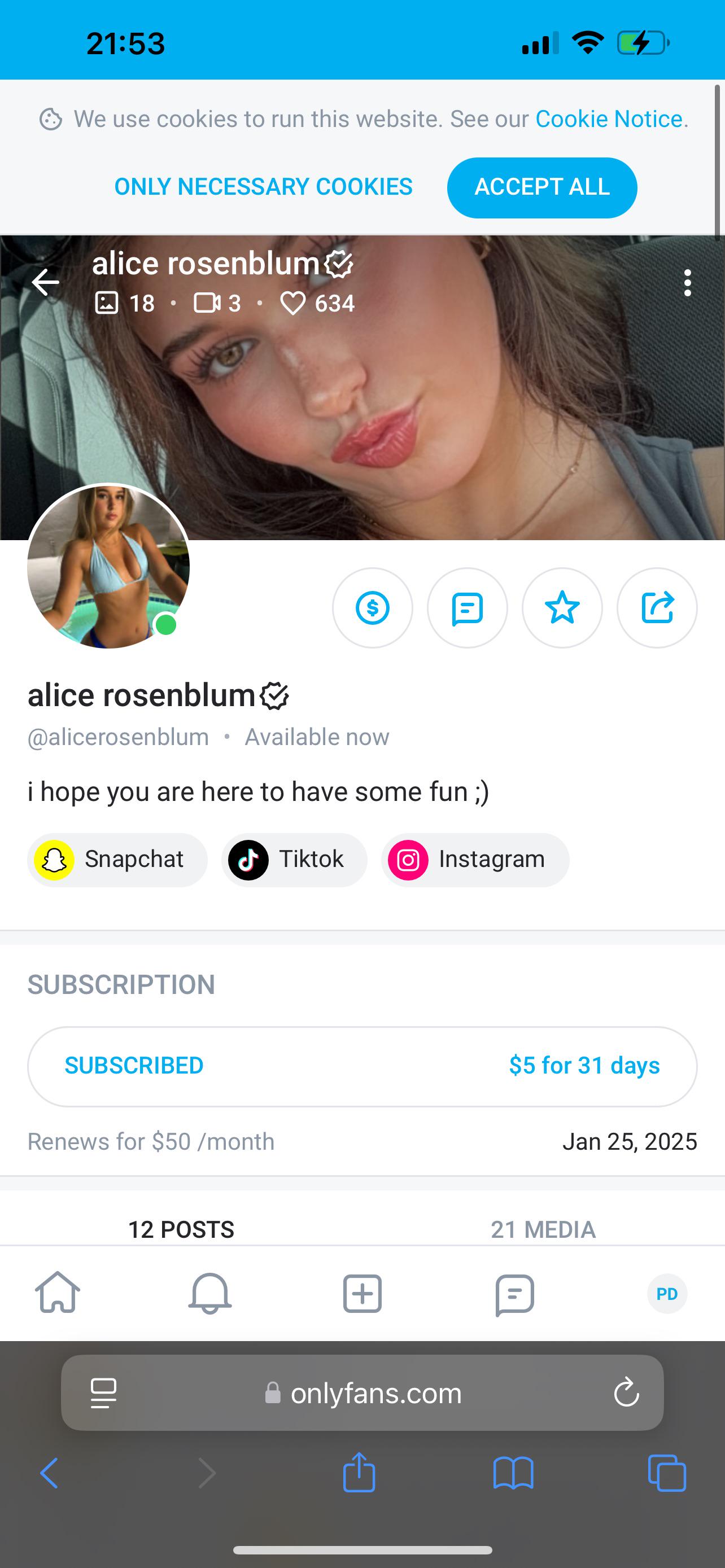Choose Only Necessary Cookies
Screen dimensions: 725x1568
263,187
